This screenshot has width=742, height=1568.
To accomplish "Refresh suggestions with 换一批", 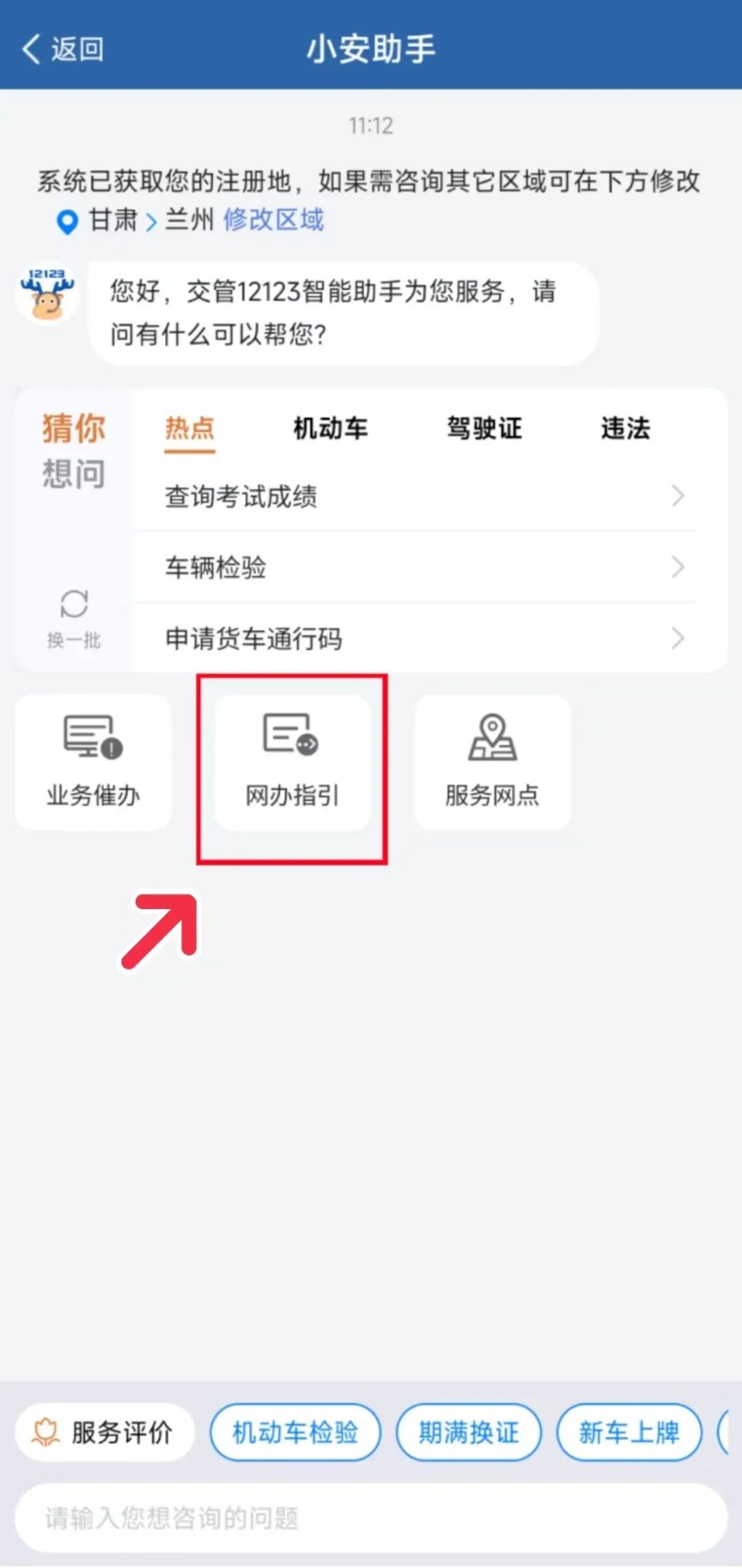I will 74,618.
